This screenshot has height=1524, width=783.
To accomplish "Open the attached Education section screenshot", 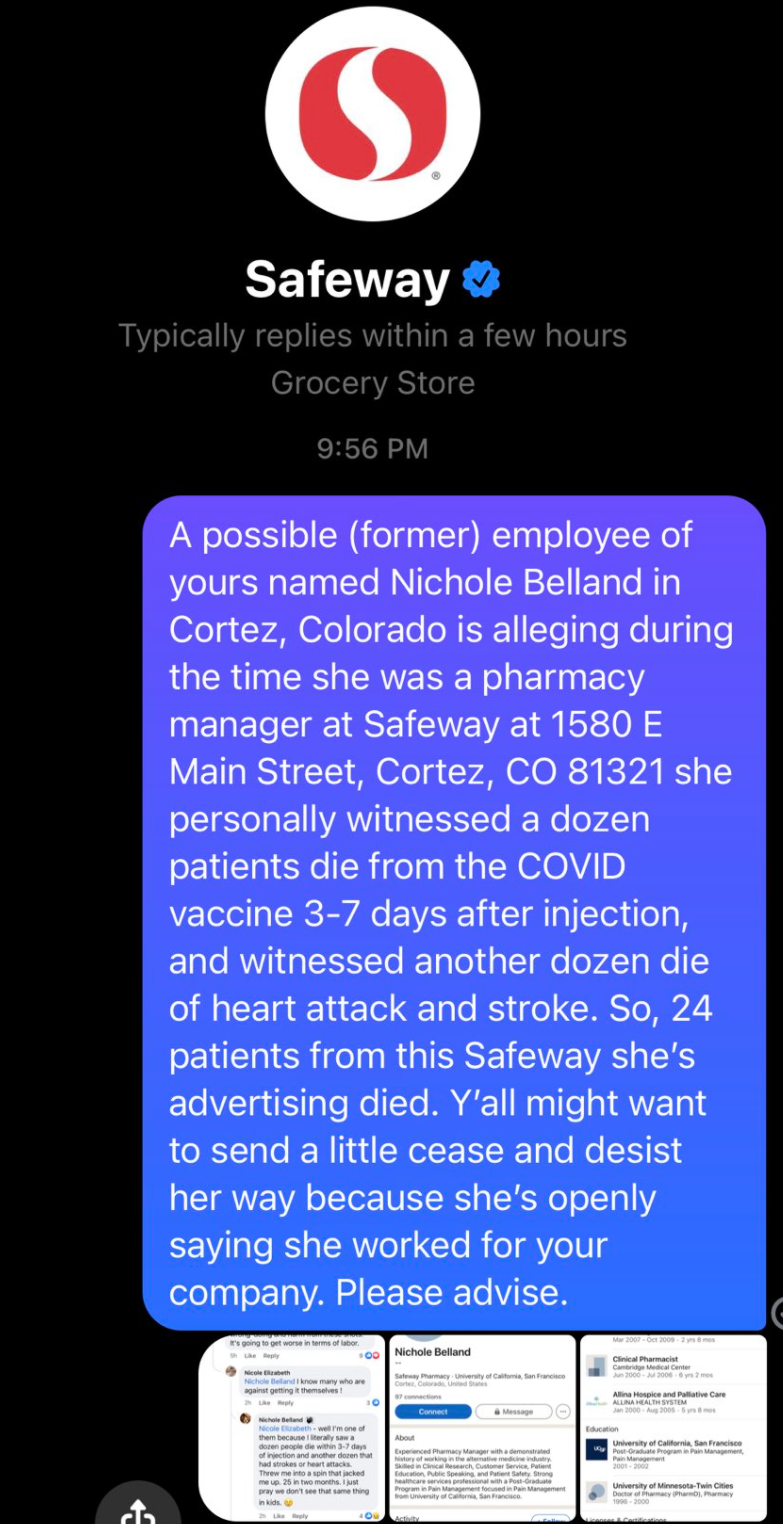I will click(x=673, y=1428).
